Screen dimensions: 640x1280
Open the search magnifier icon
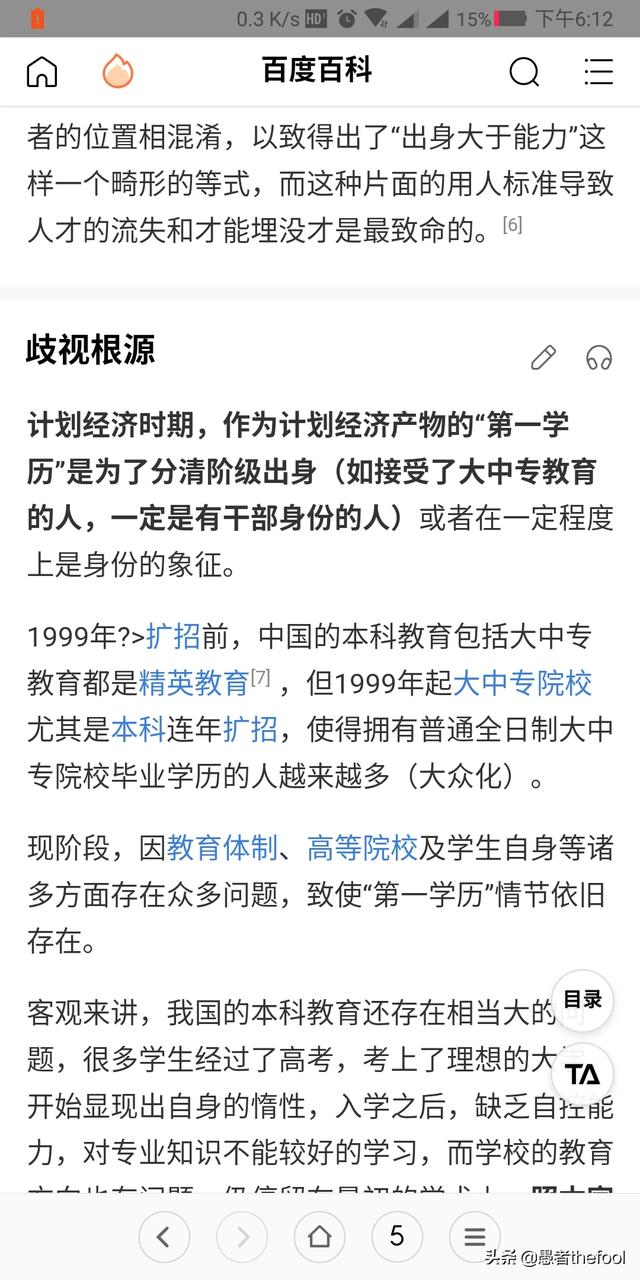point(524,72)
